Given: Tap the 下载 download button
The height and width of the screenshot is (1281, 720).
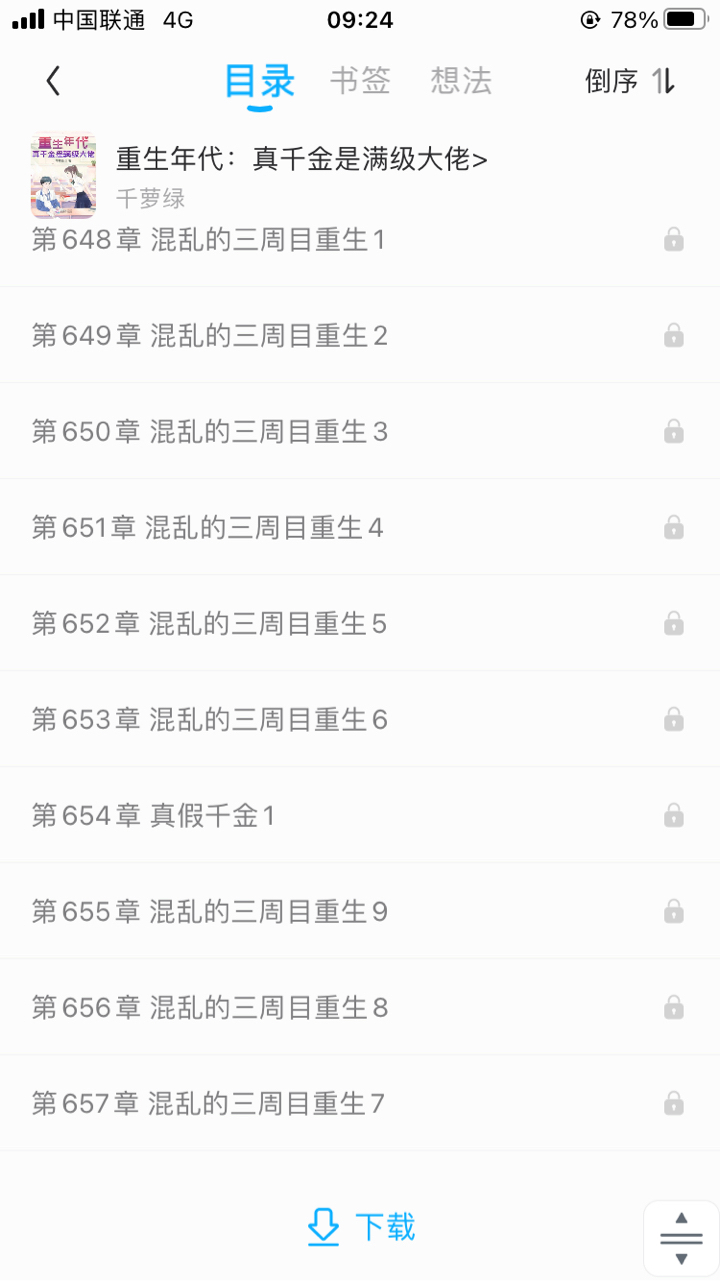Looking at the screenshot, I should coord(360,1227).
